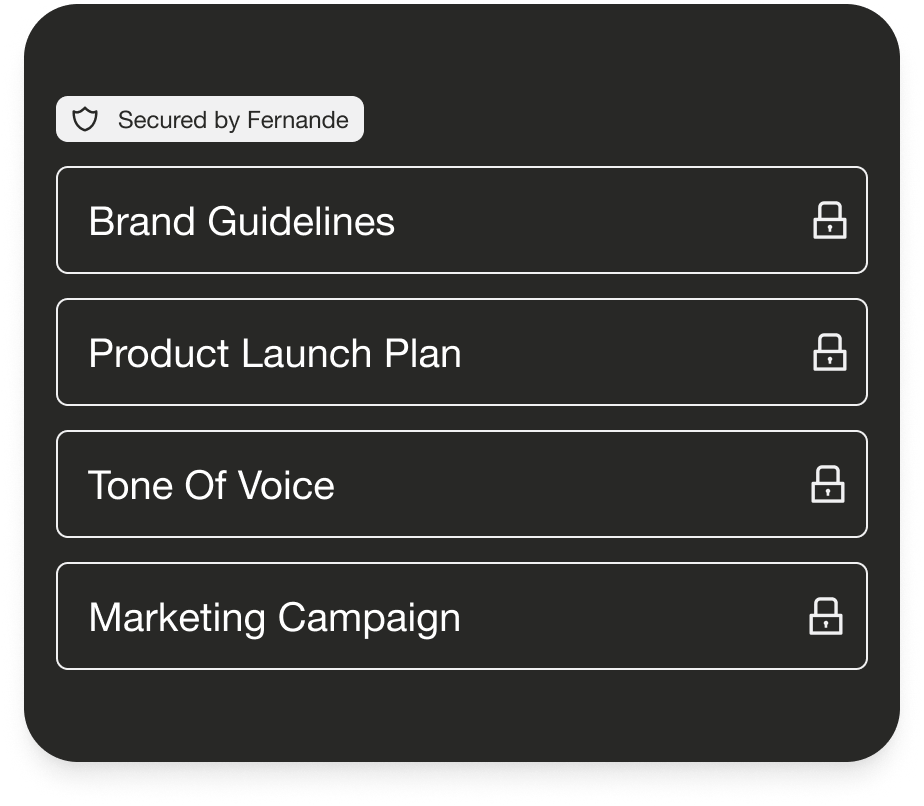Open the Marketing Campaign item
This screenshot has height=806, width=924.
click(x=461, y=616)
